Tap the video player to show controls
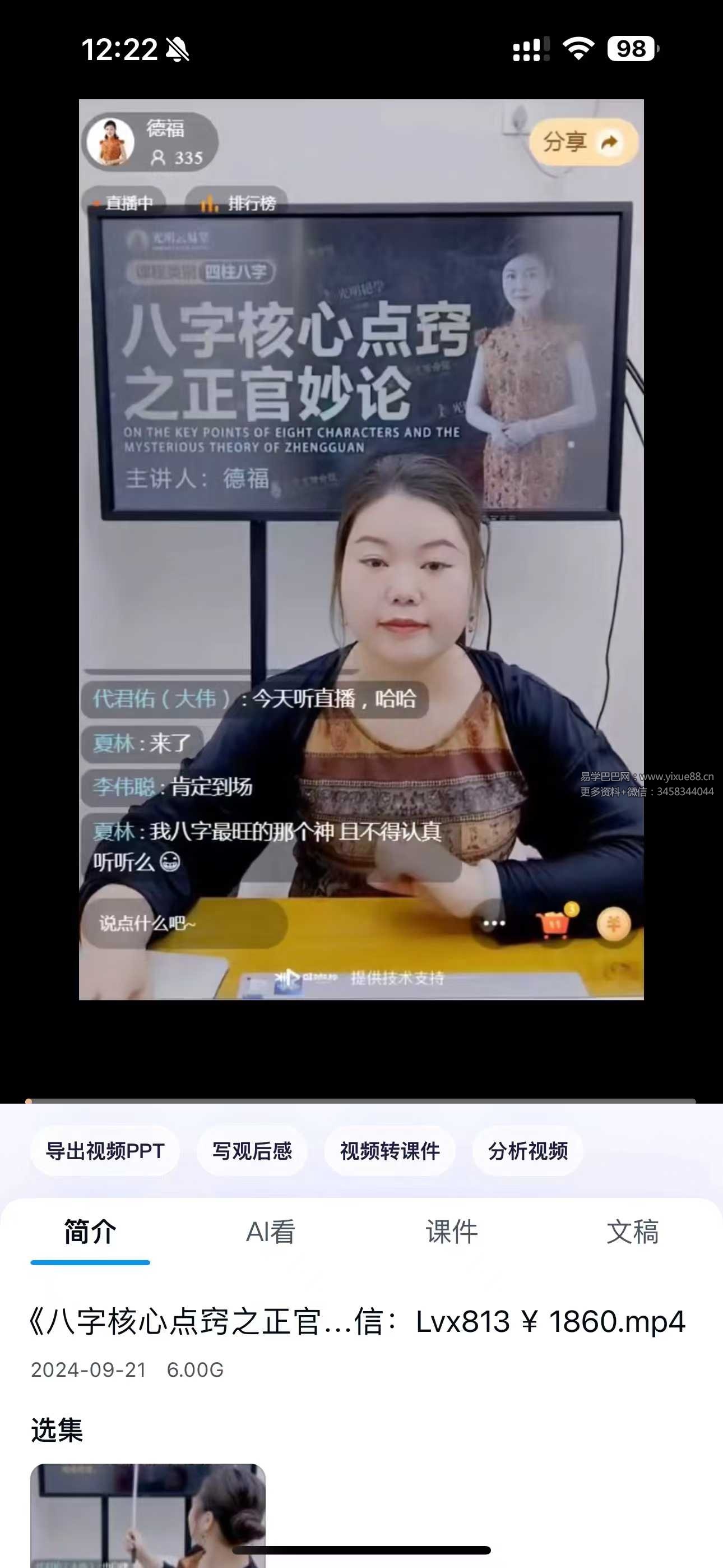This screenshot has width=723, height=1568. pyautogui.click(x=361, y=548)
